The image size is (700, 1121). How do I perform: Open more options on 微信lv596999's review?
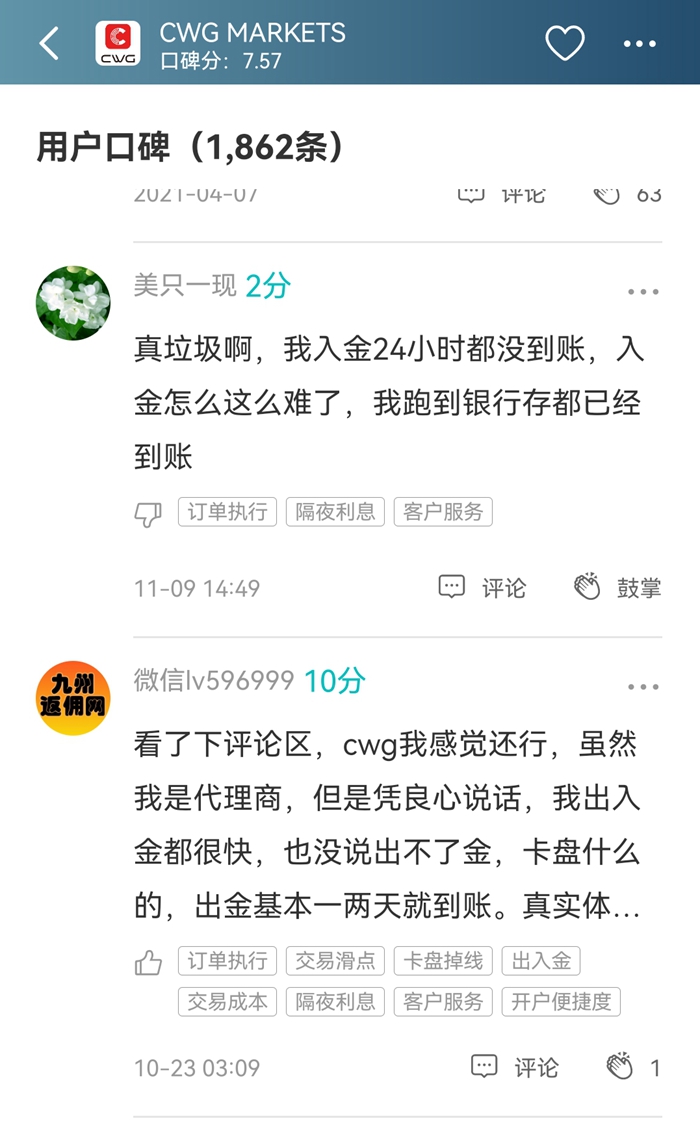click(643, 687)
